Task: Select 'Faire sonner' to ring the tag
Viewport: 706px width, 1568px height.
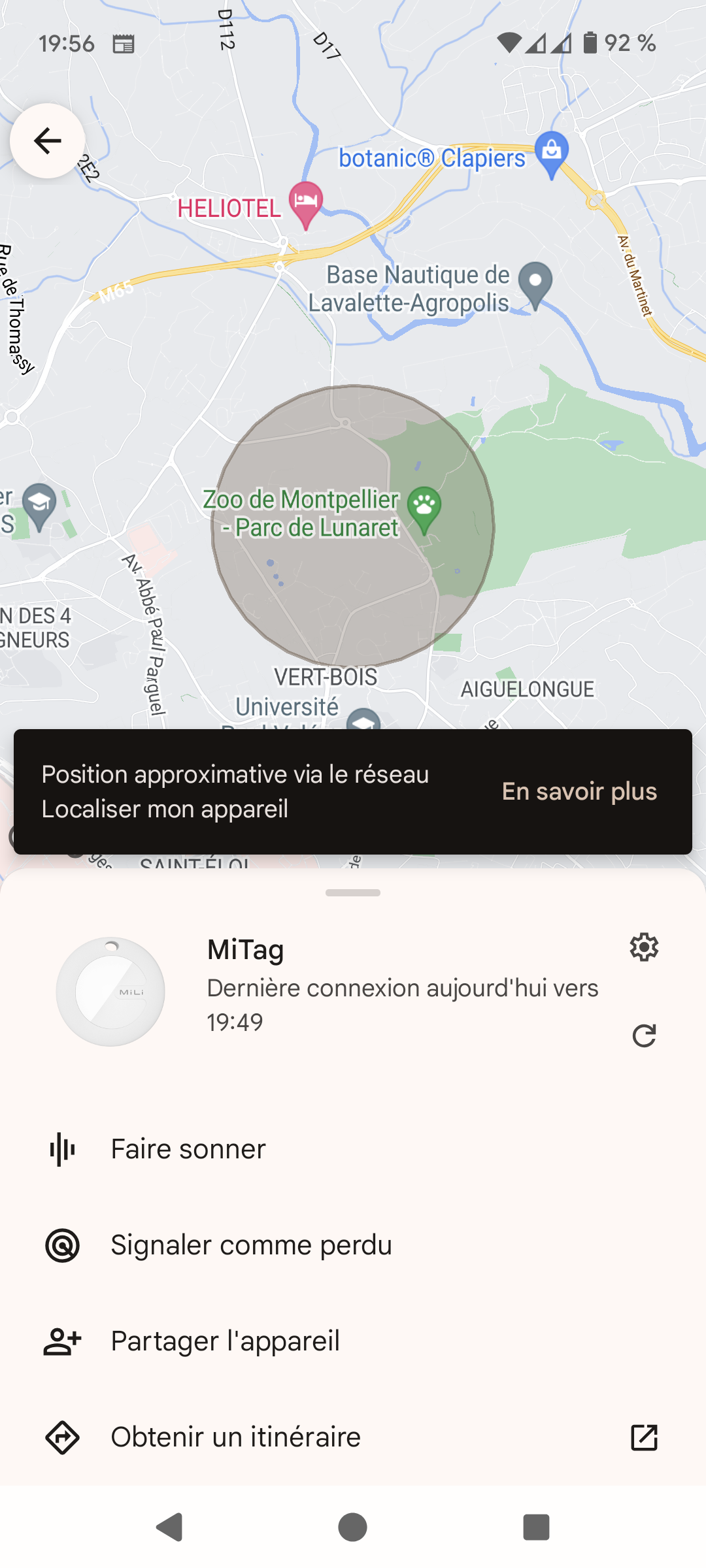Action: pos(188,1149)
